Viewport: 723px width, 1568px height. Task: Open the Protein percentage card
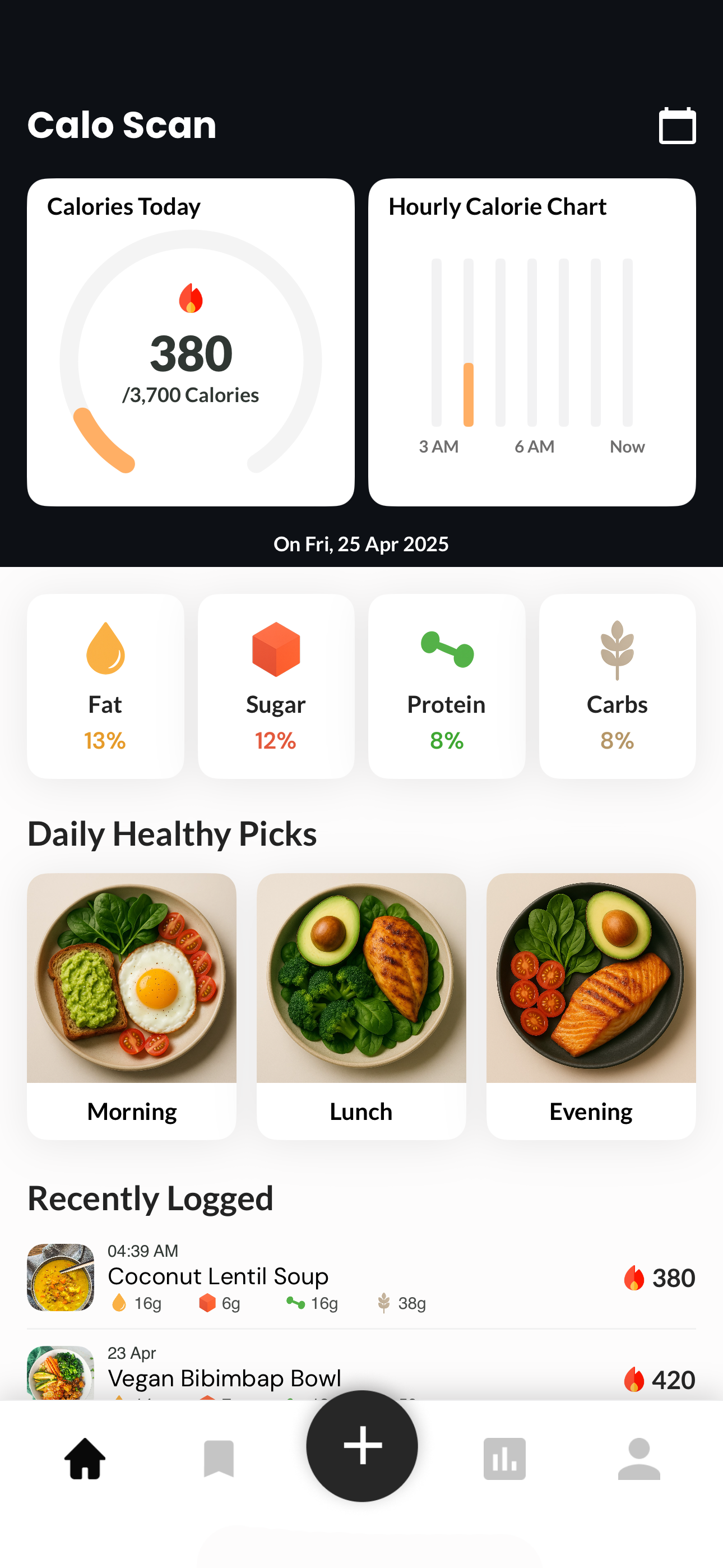tap(446, 686)
